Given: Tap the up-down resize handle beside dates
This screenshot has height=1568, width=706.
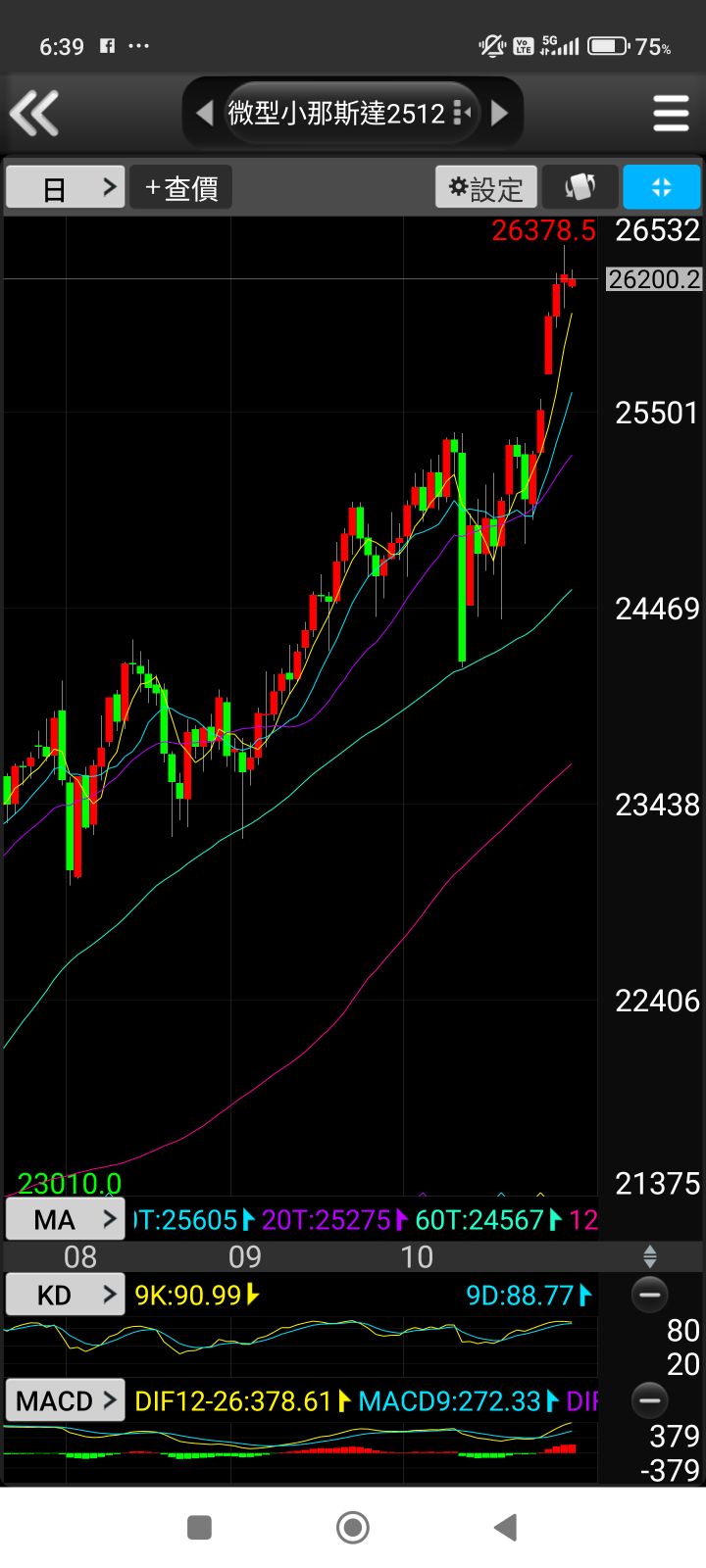Looking at the screenshot, I should click(649, 1256).
